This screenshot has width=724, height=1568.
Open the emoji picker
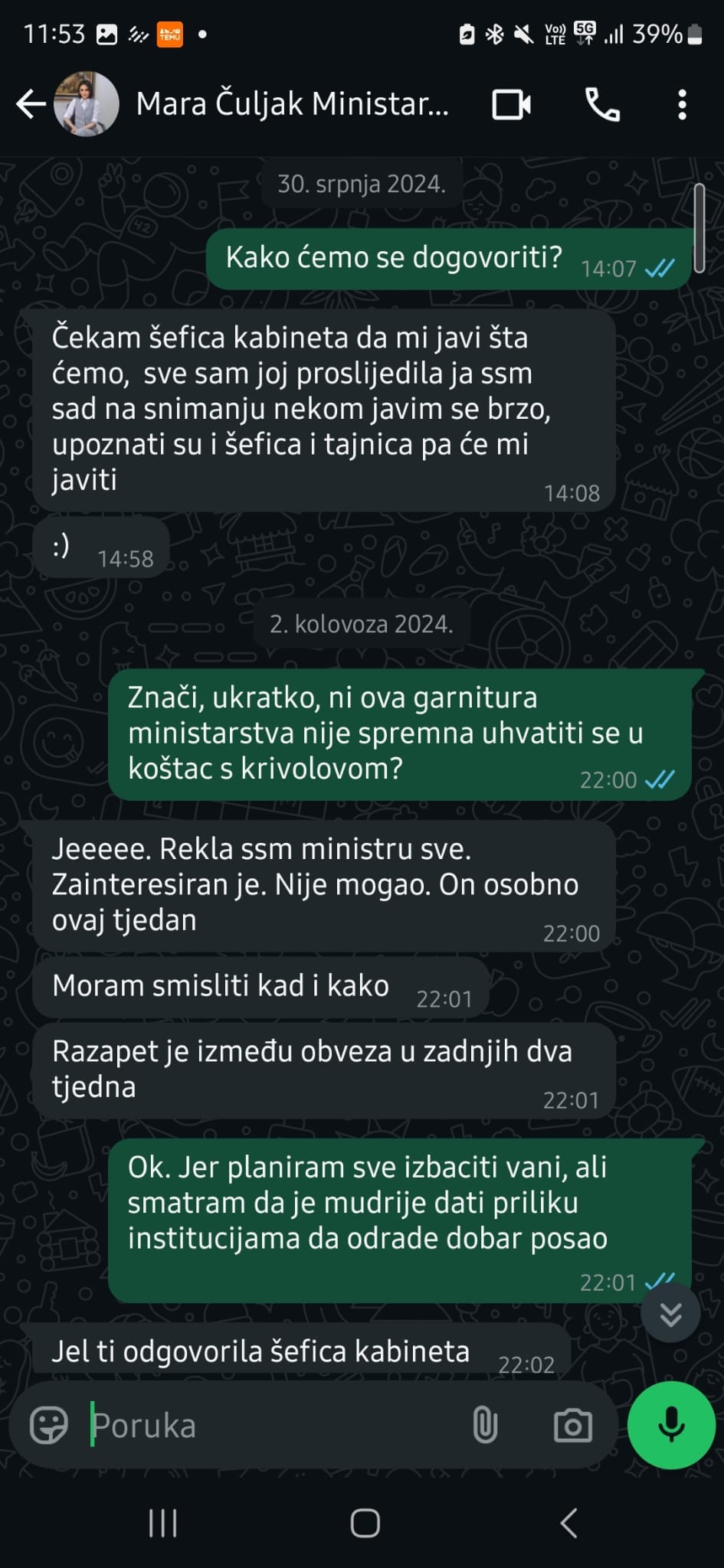(49, 1426)
